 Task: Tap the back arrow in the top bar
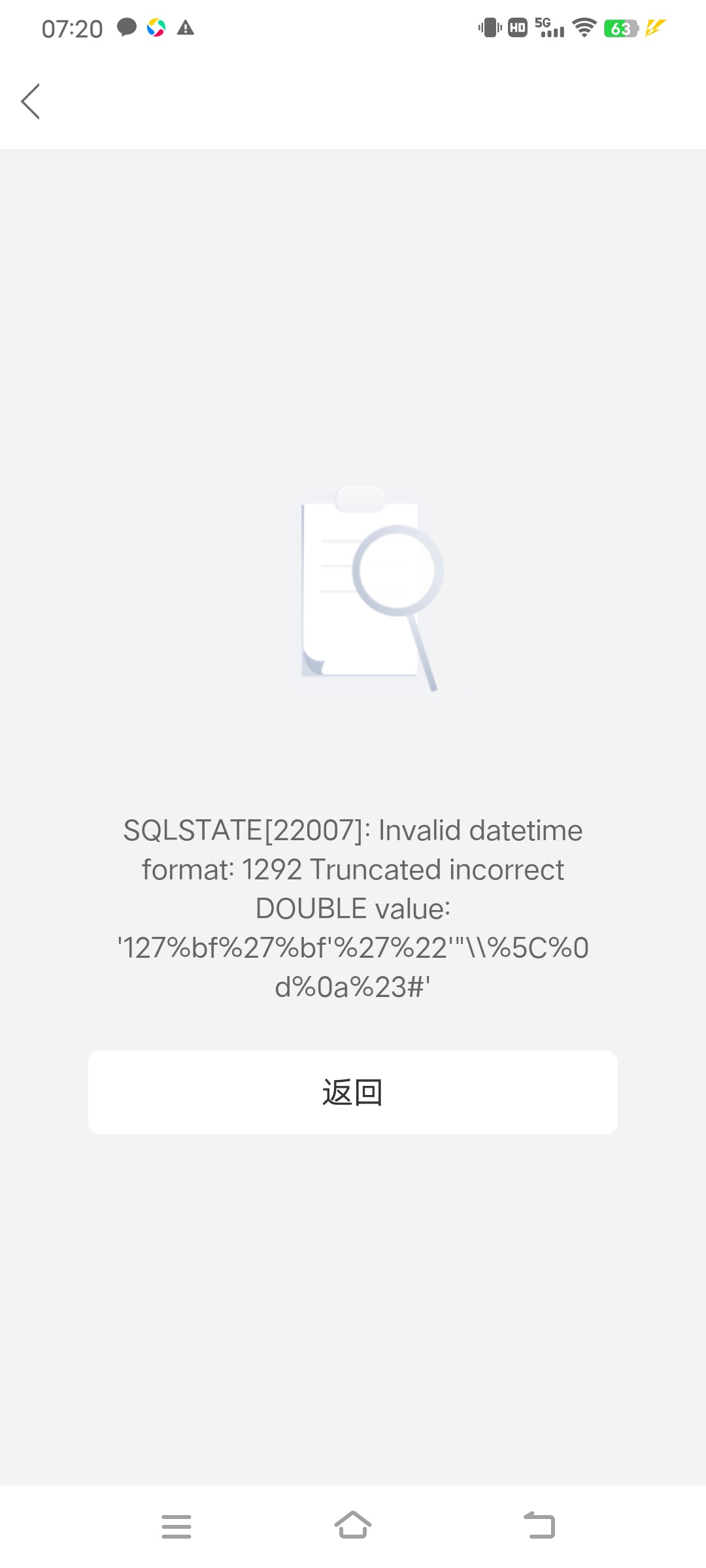31,101
